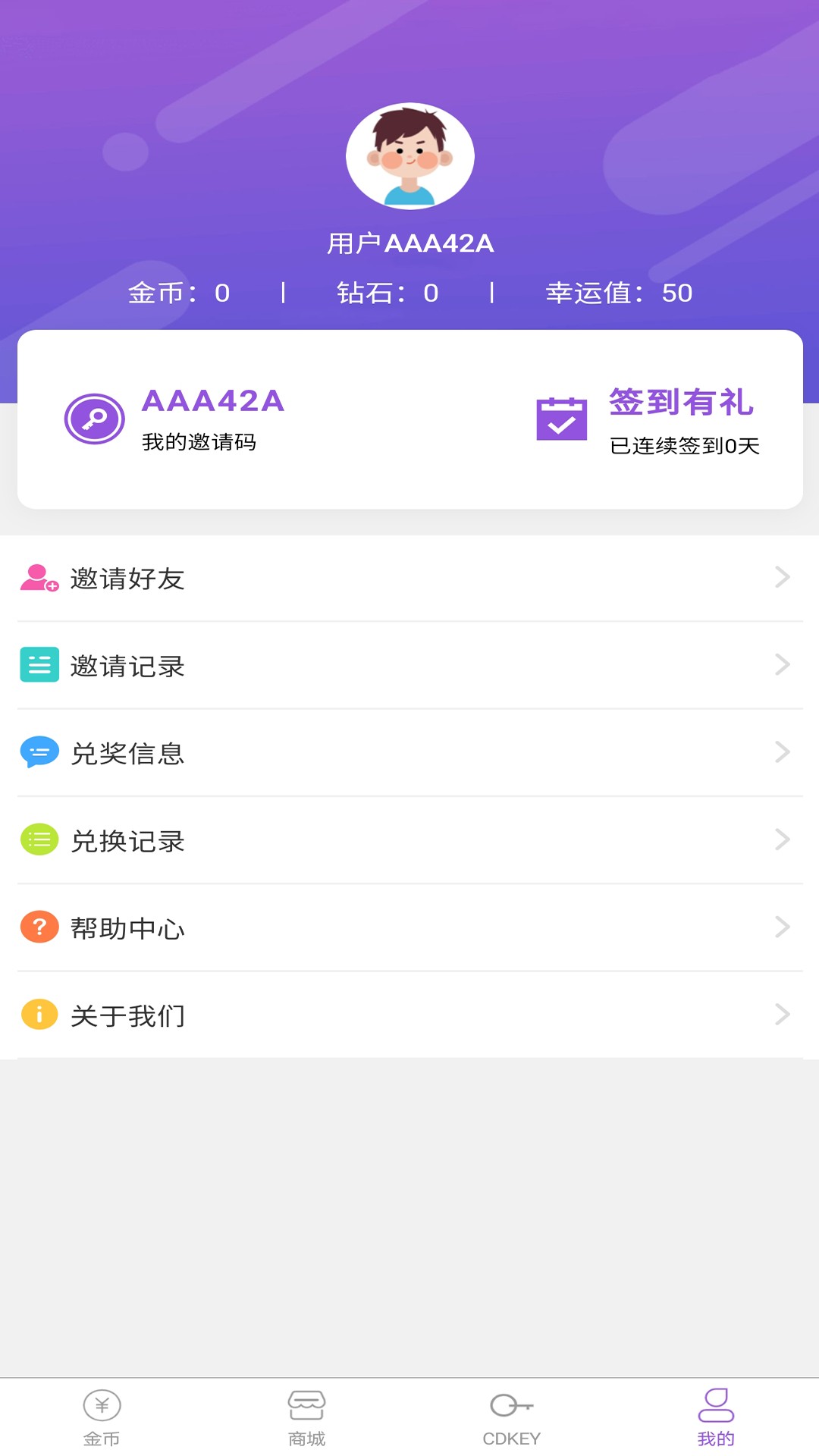Expand the 邀请好友 row chevron

coord(784,578)
